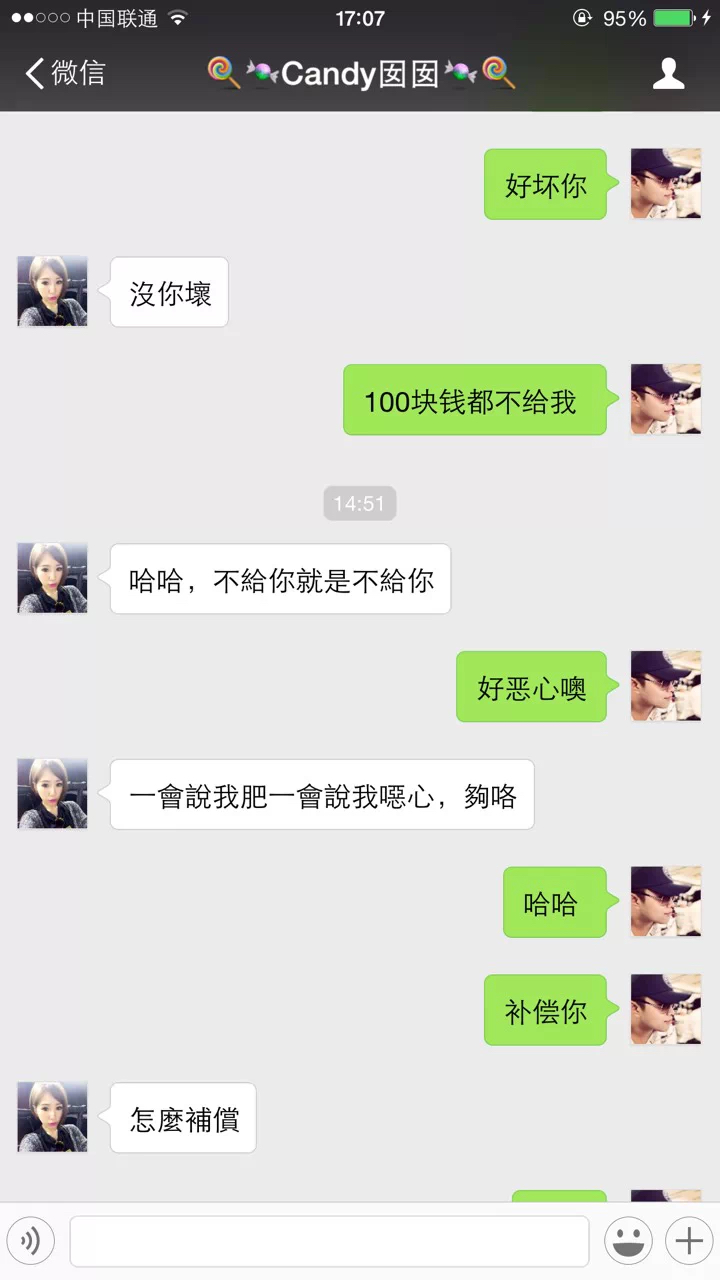Tap Candy's avatar next to 怎麼補償
This screenshot has width=720, height=1280.
click(52, 1117)
